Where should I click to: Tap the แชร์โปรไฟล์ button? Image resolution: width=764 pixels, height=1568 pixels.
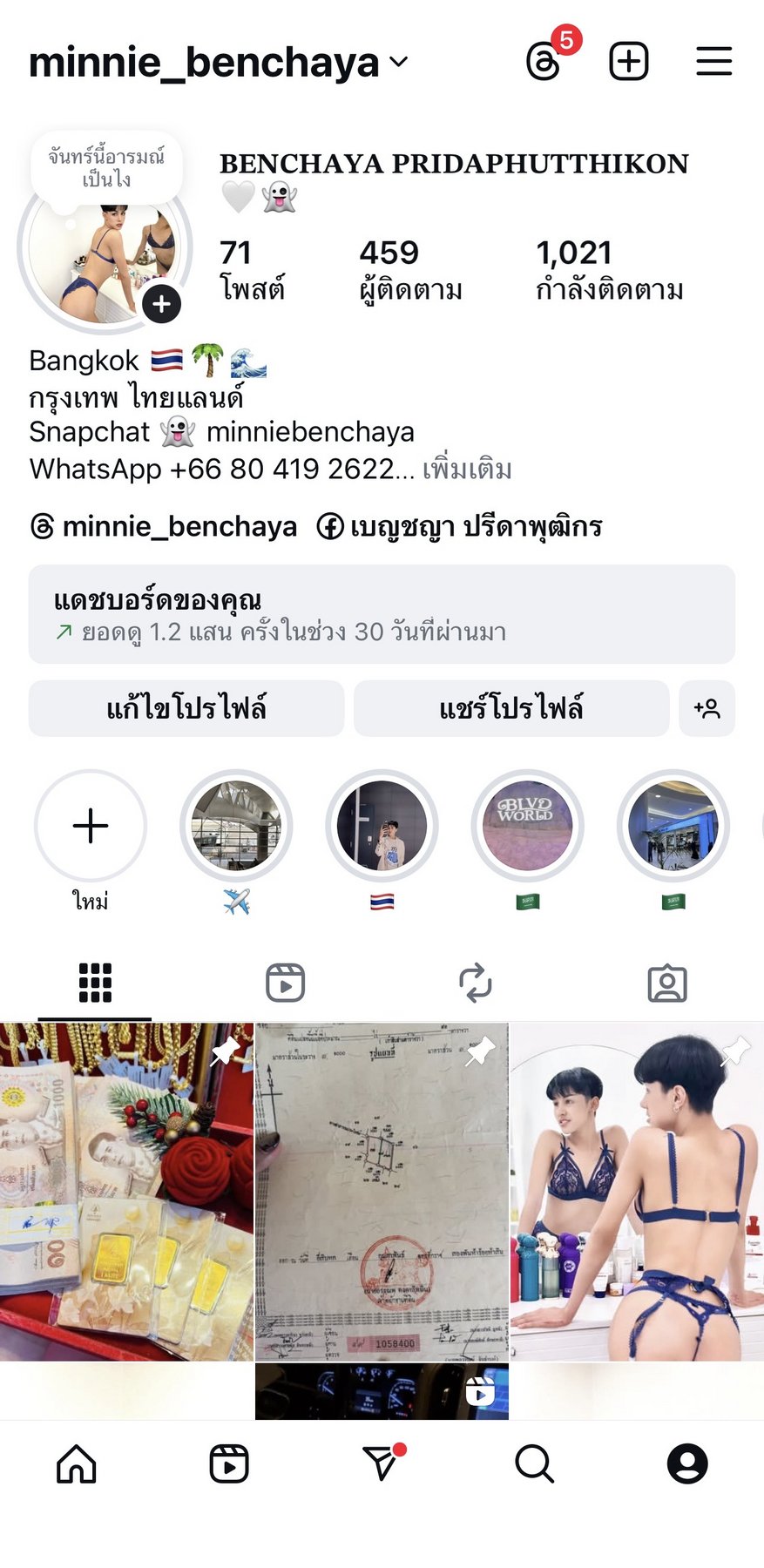tap(511, 708)
